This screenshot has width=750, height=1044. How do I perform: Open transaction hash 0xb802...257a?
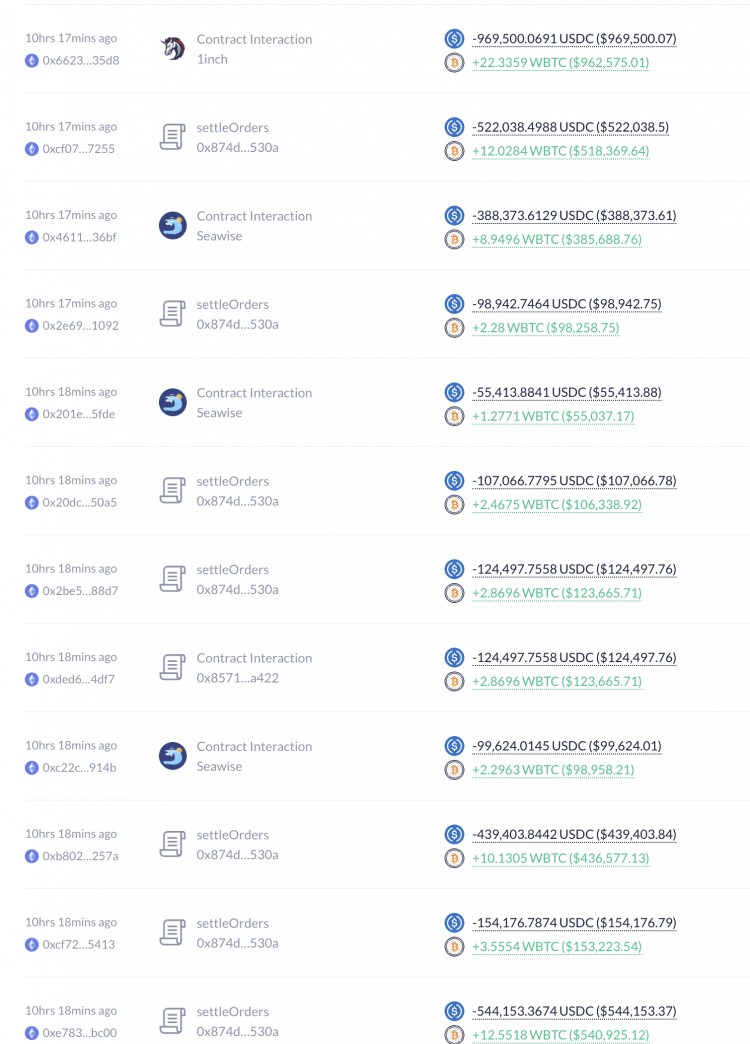[80, 855]
